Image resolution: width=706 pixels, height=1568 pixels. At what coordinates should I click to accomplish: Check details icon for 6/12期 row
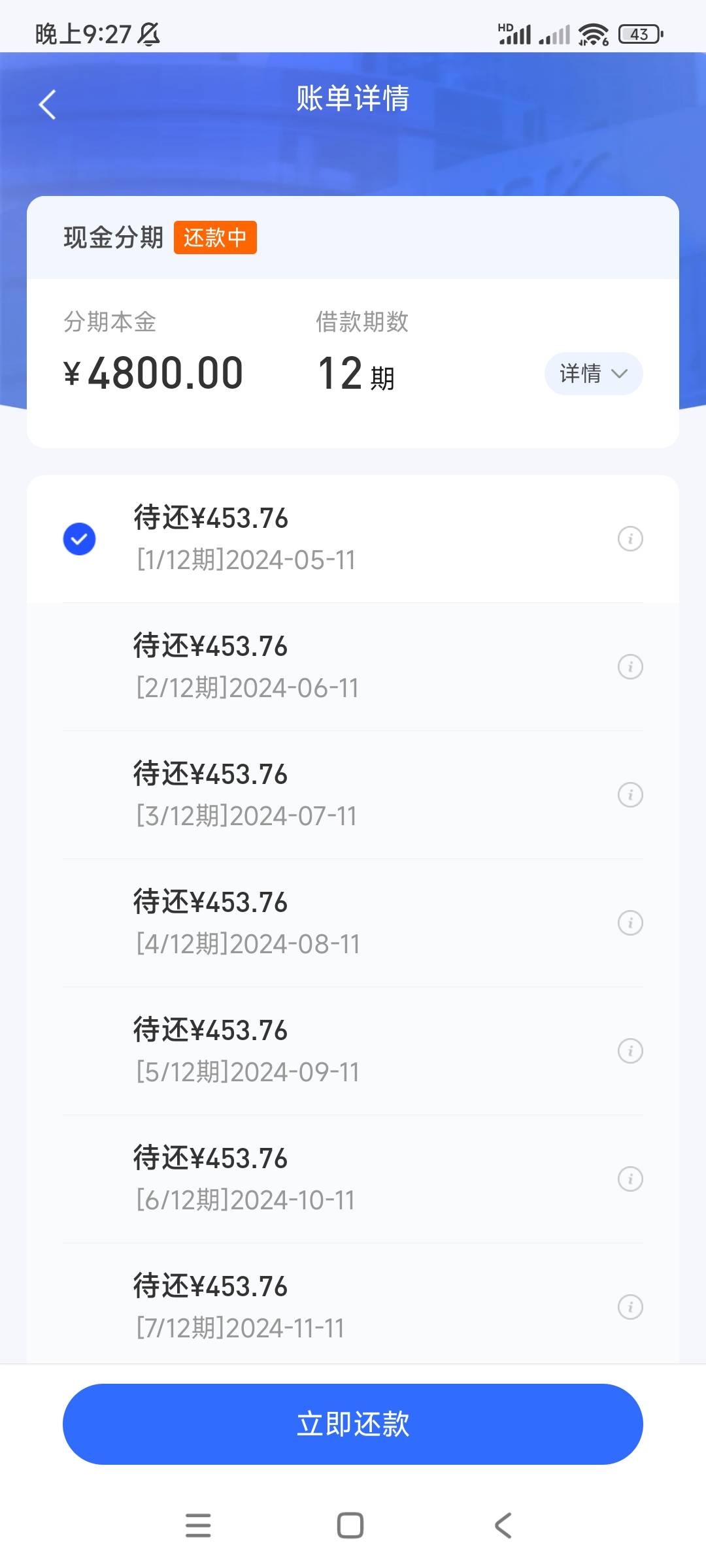(630, 1179)
